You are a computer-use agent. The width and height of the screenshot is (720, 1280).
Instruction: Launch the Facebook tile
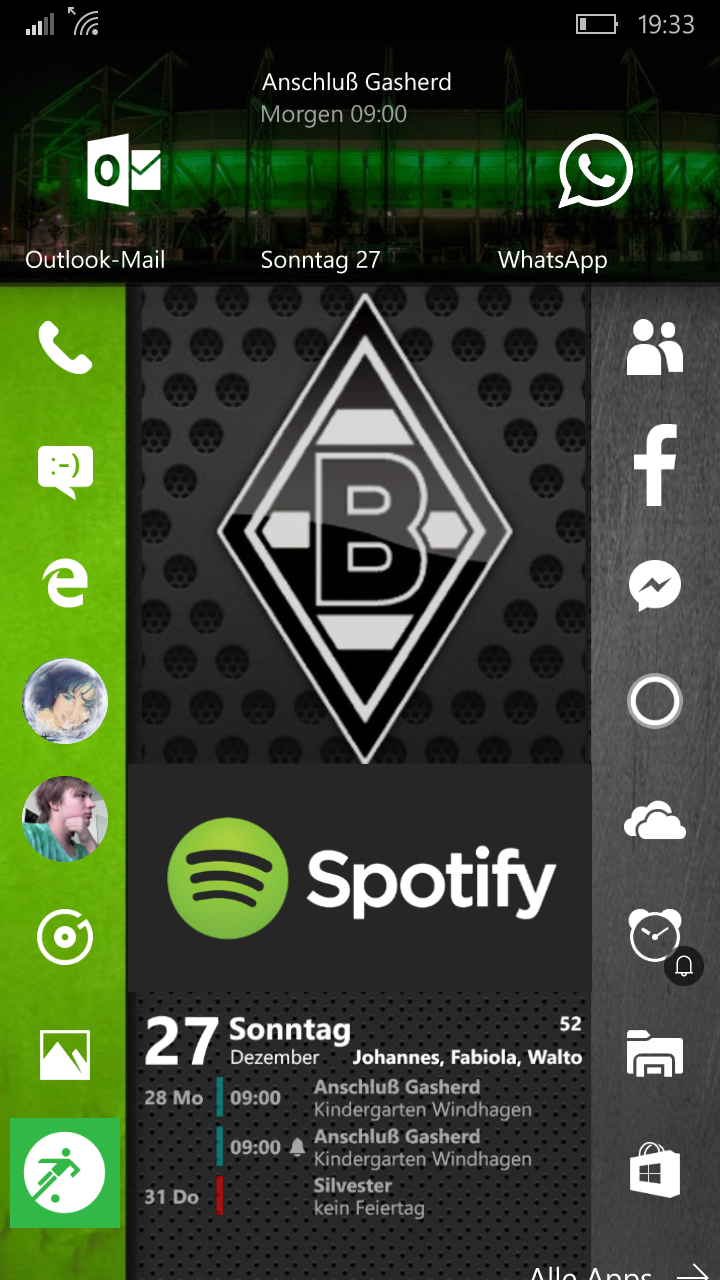click(655, 465)
